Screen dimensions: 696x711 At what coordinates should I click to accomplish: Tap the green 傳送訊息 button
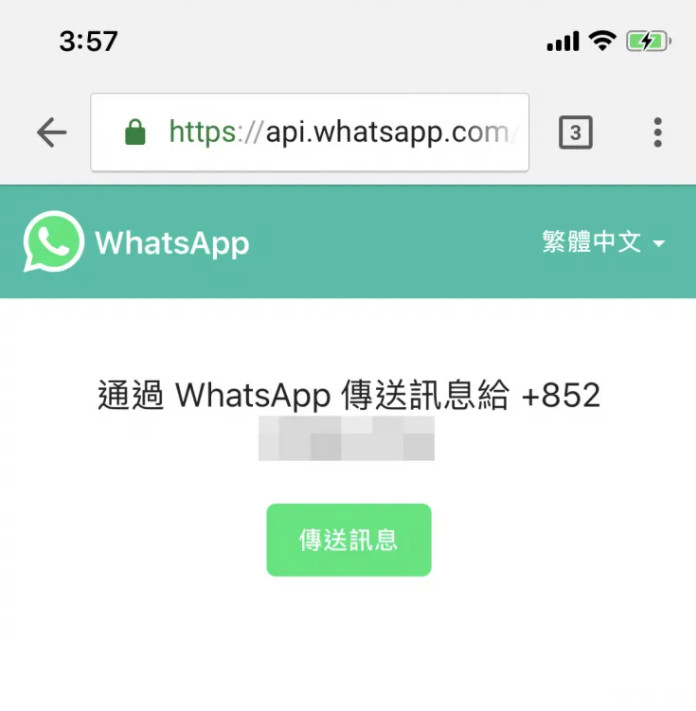[348, 540]
